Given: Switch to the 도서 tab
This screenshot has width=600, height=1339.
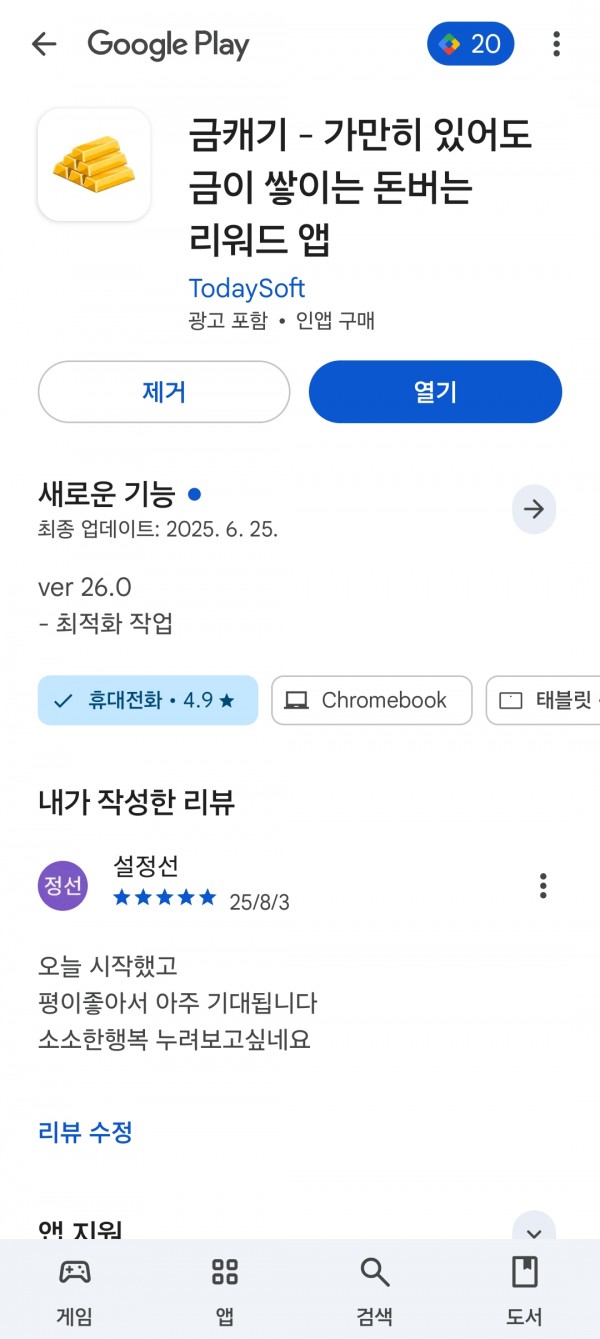Looking at the screenshot, I should point(524,1289).
